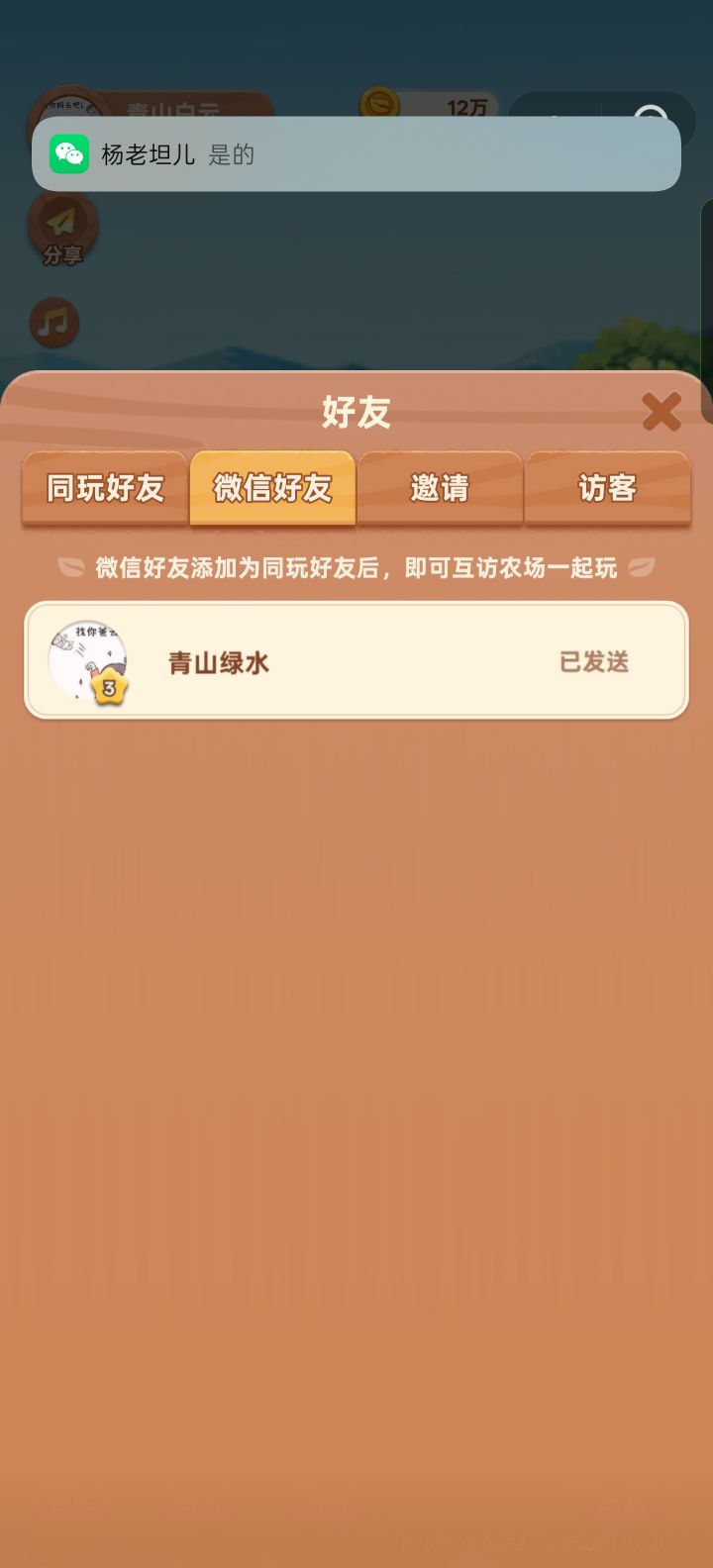
Task: Switch to the 访客 tab
Action: click(607, 488)
